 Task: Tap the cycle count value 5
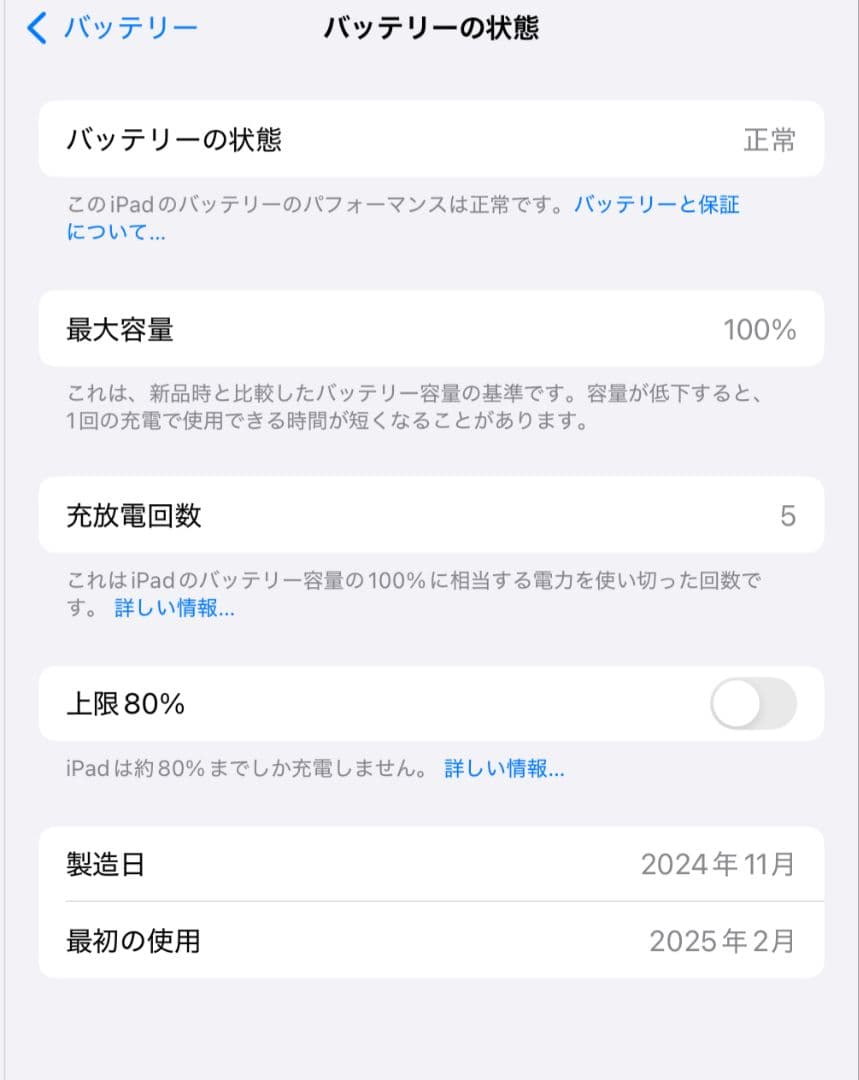[789, 515]
